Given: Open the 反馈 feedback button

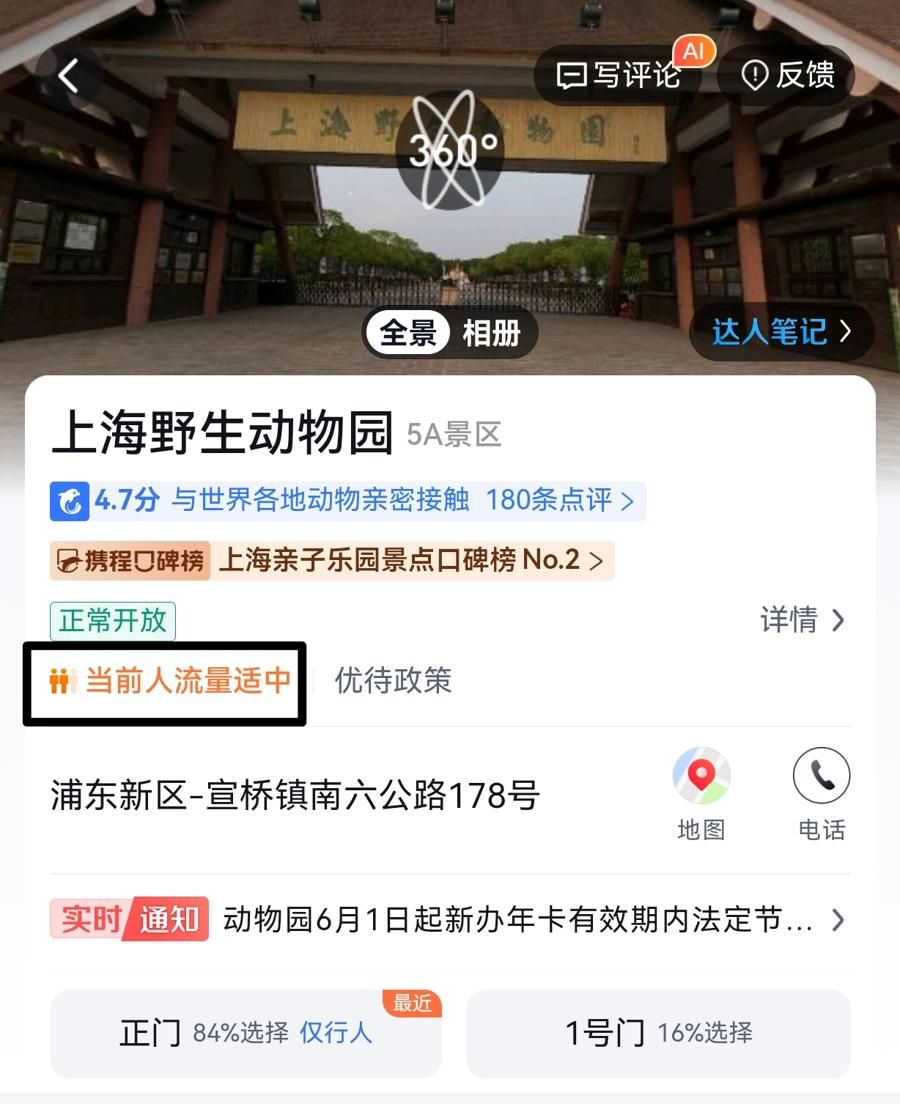Looking at the screenshot, I should 788,75.
